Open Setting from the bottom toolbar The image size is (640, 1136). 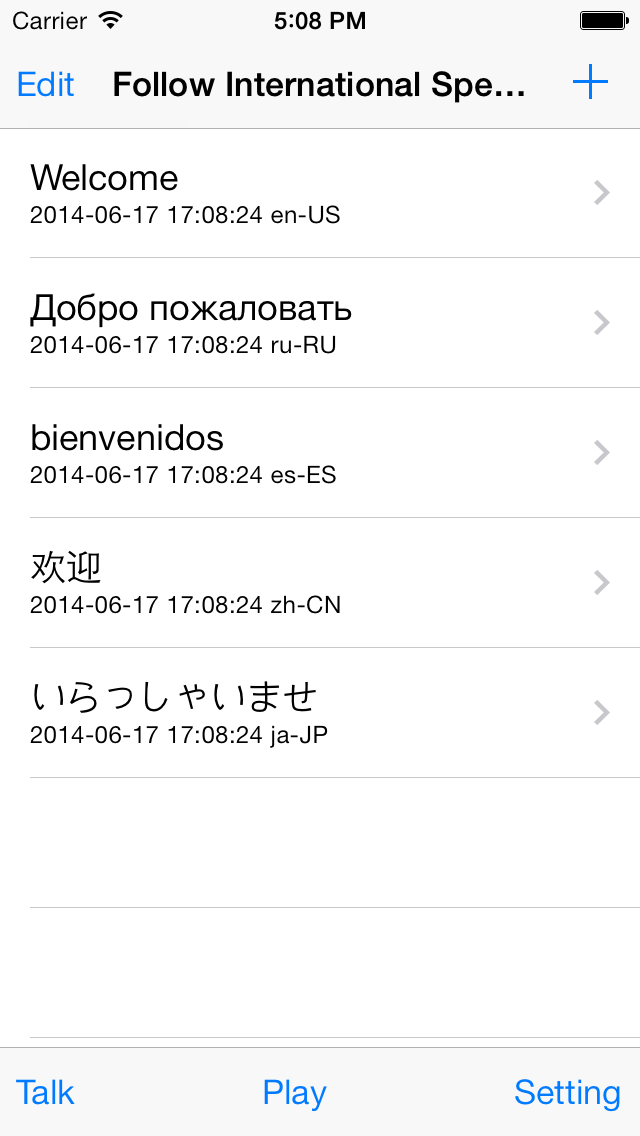click(568, 1094)
